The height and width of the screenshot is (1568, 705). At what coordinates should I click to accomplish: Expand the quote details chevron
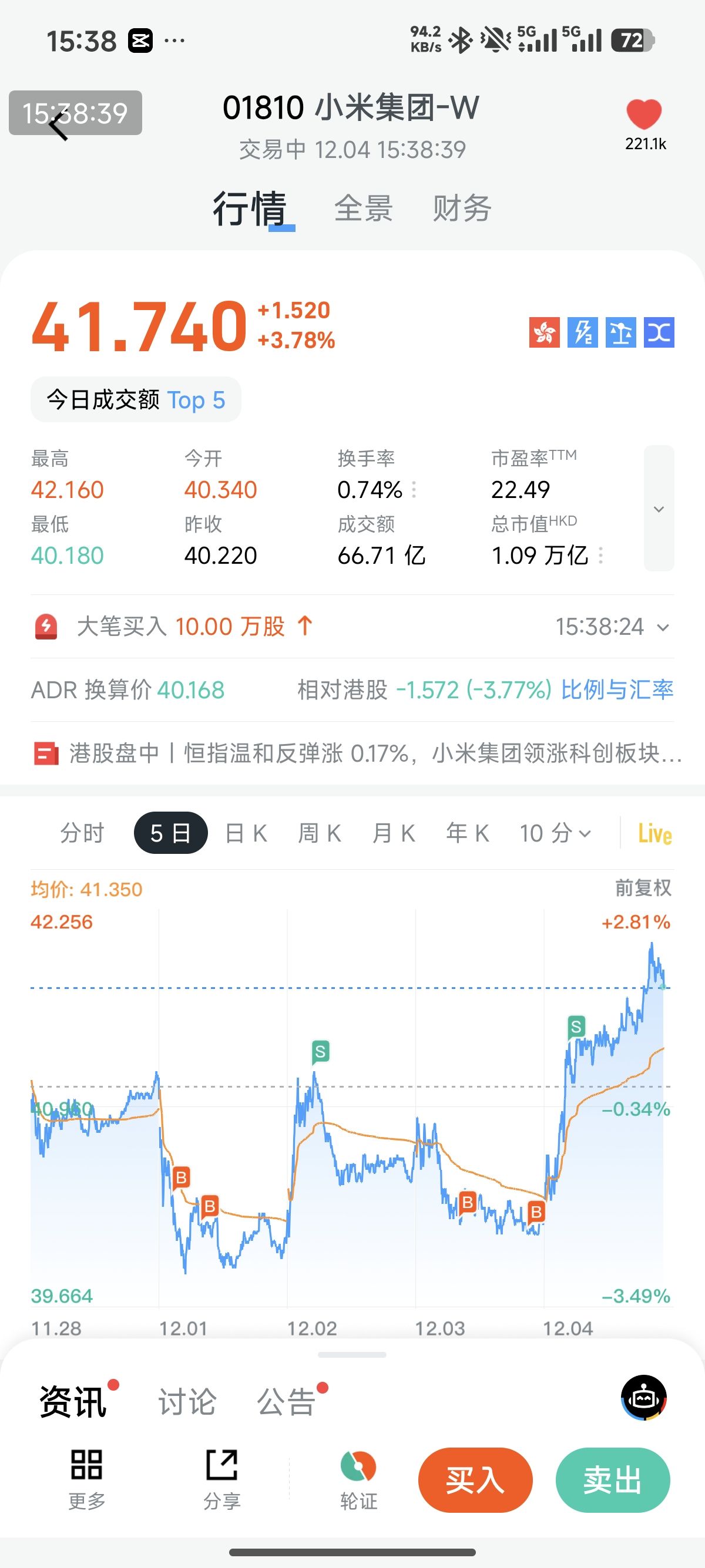click(658, 509)
